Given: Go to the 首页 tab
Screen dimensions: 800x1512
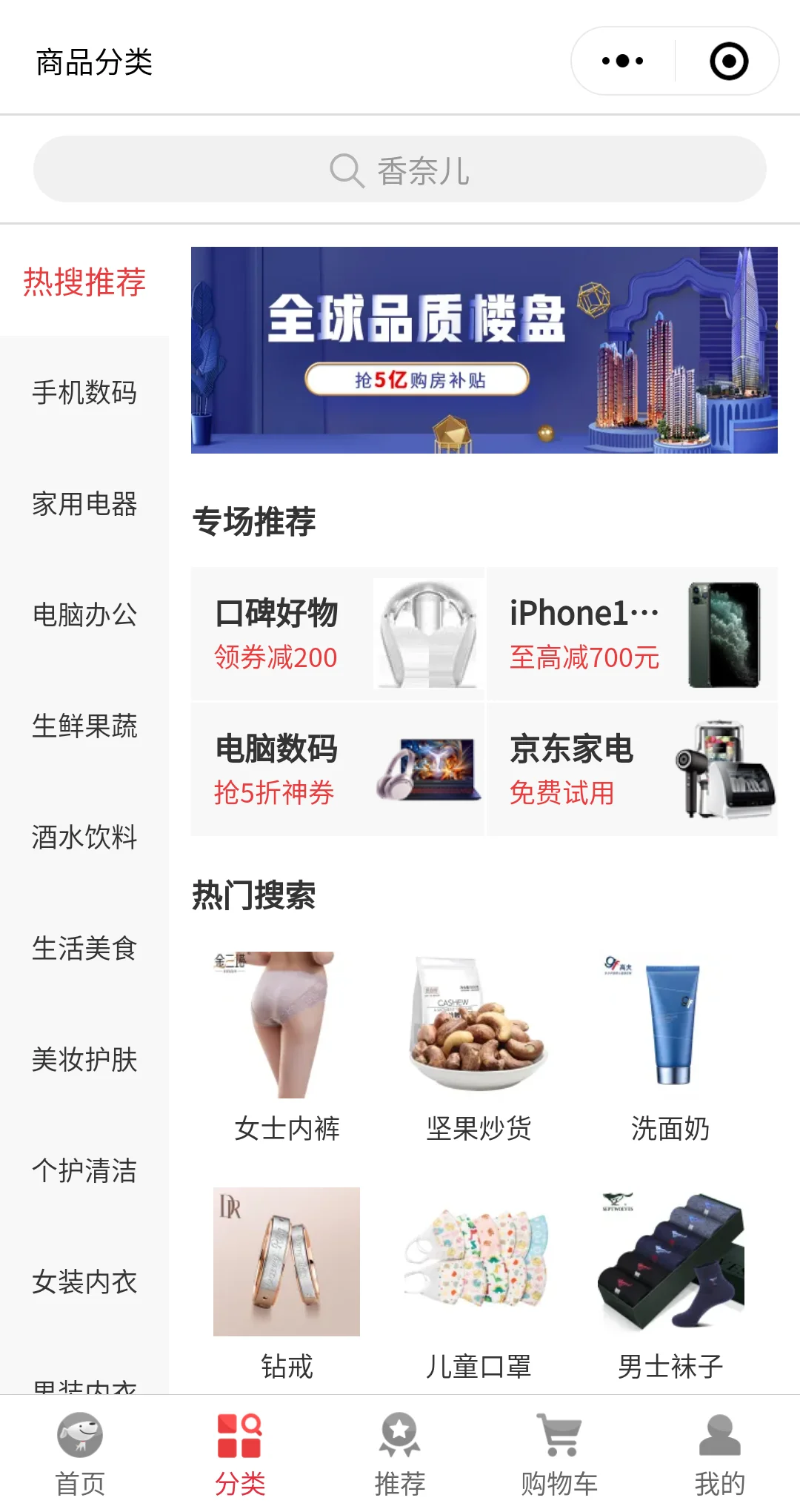Looking at the screenshot, I should 80,1454.
